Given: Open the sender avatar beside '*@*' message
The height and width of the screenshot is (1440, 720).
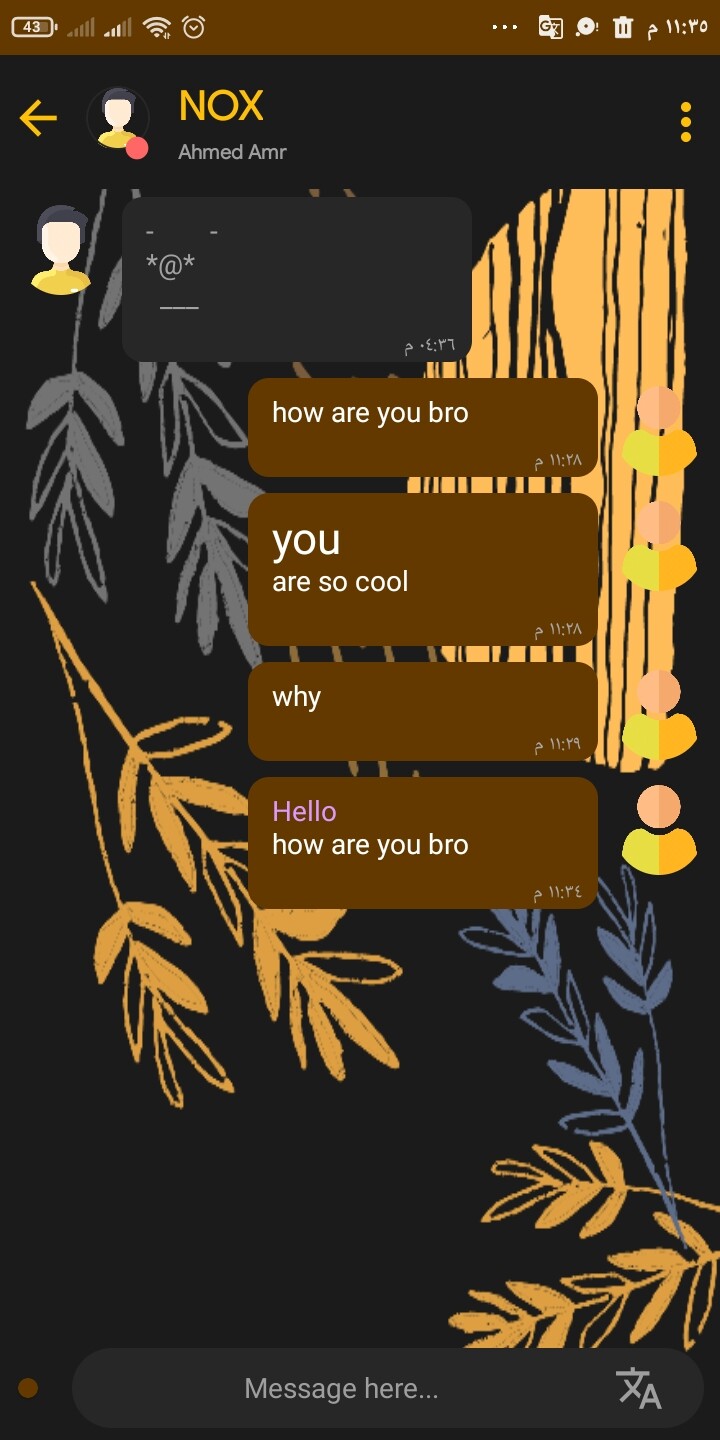Looking at the screenshot, I should 61,250.
